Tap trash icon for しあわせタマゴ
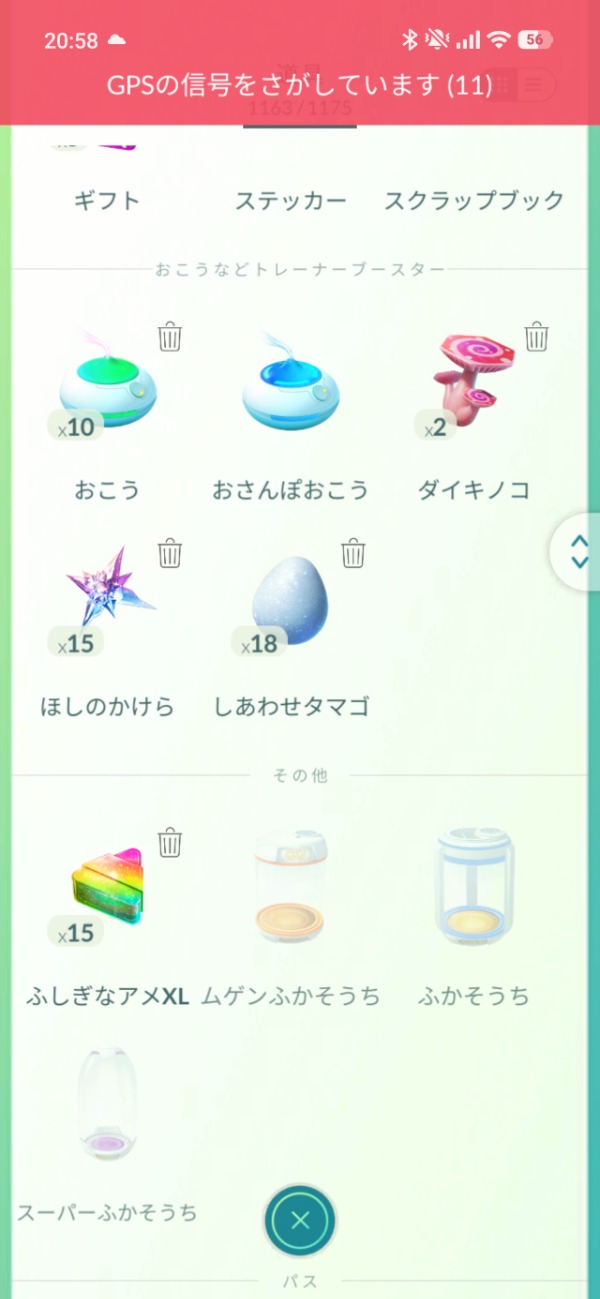This screenshot has height=1299, width=600. [x=353, y=553]
